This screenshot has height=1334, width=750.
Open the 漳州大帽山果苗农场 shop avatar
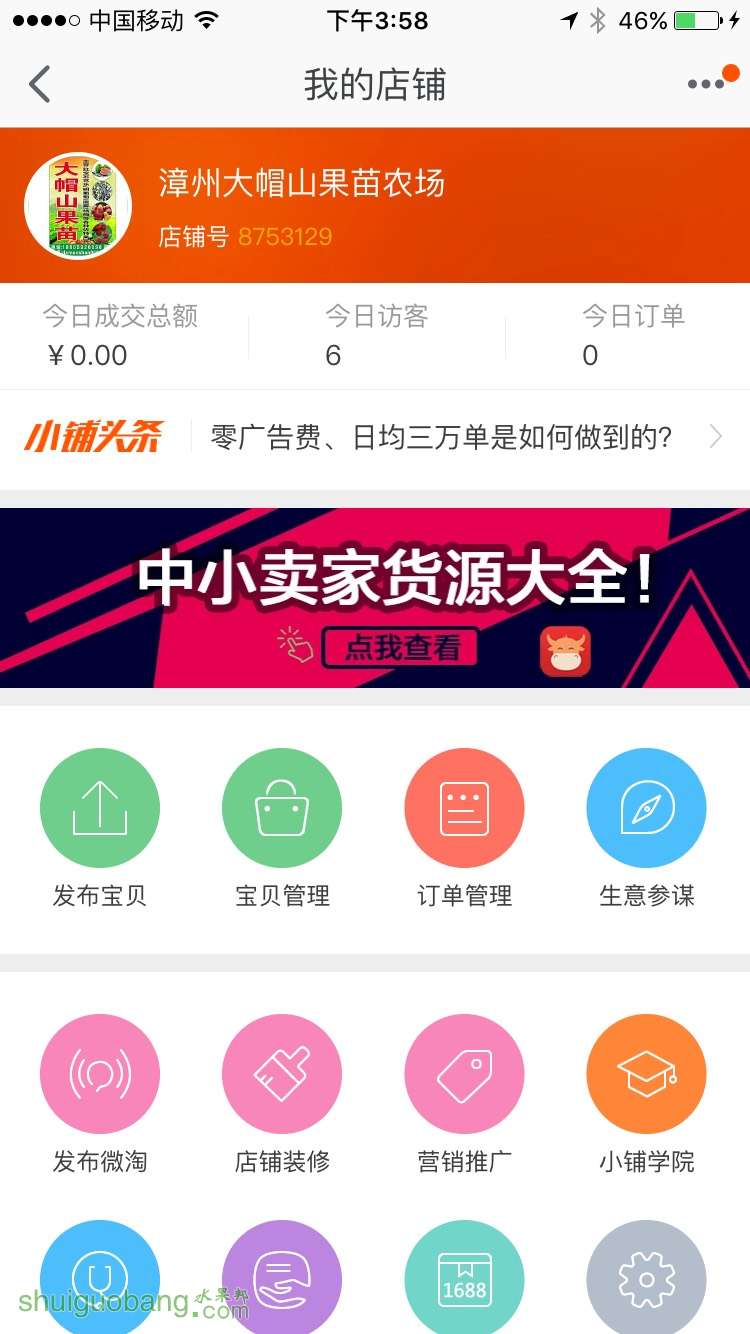click(78, 206)
